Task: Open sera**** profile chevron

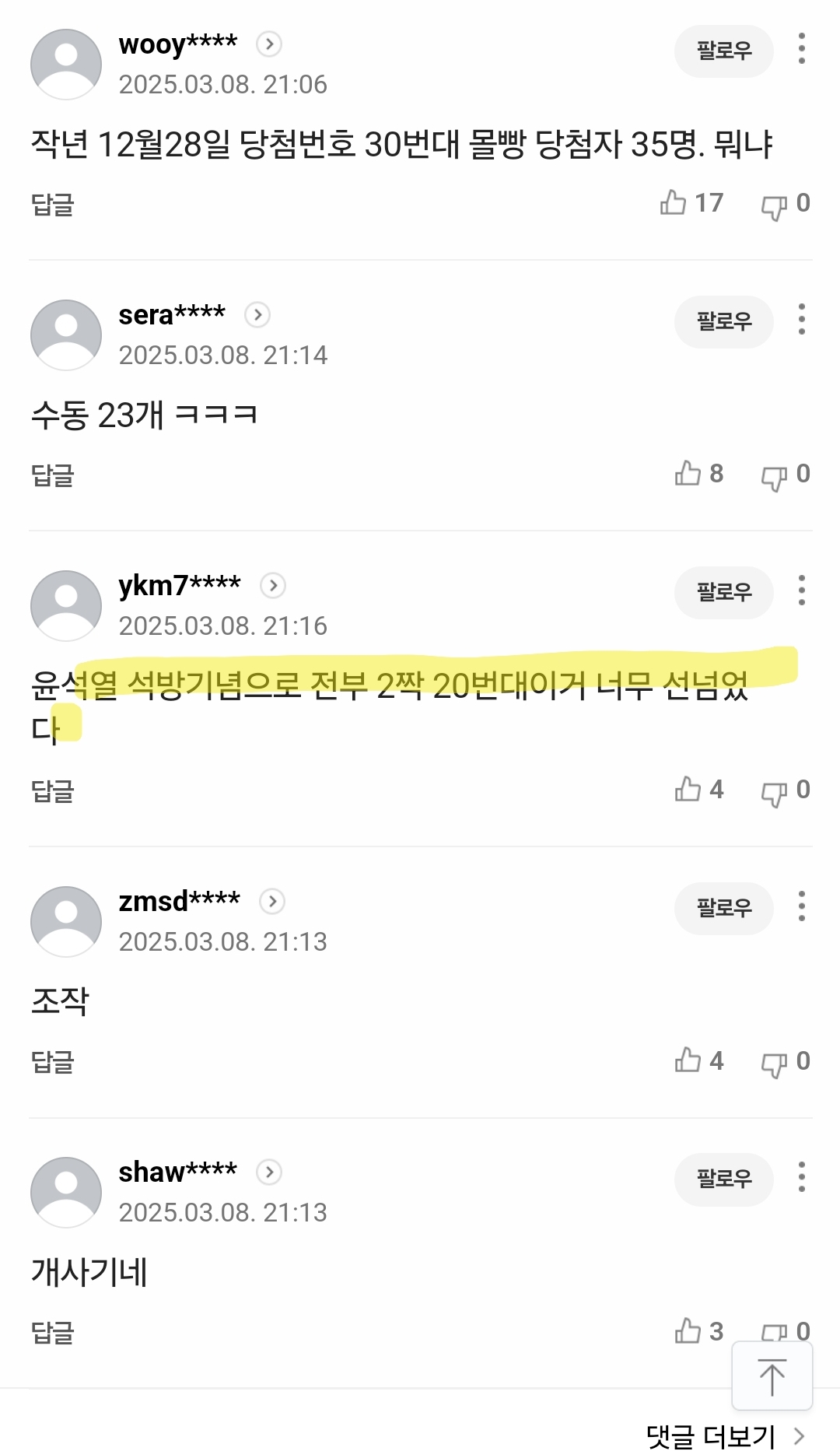Action: [257, 315]
